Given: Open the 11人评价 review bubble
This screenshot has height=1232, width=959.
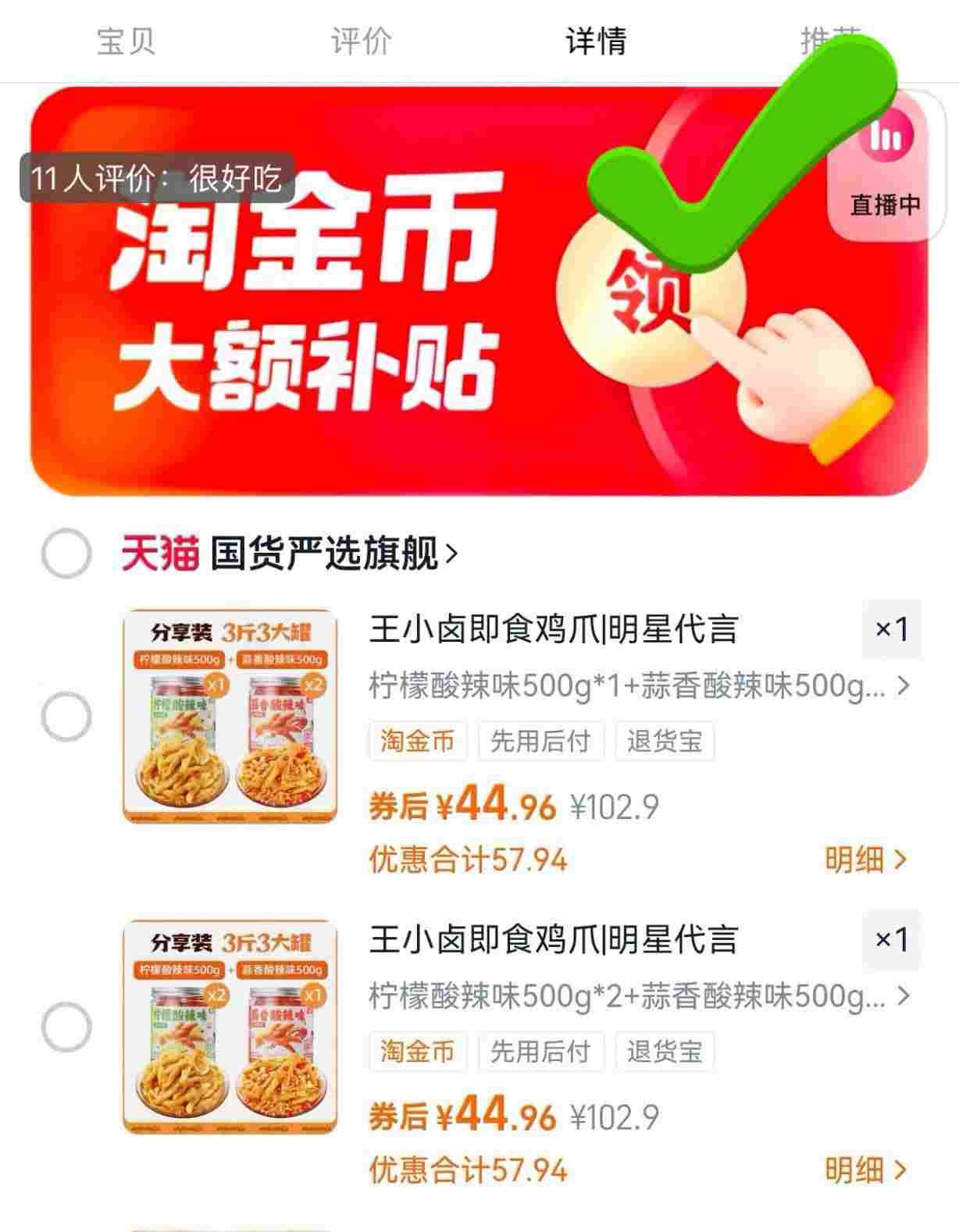Looking at the screenshot, I should 156,180.
